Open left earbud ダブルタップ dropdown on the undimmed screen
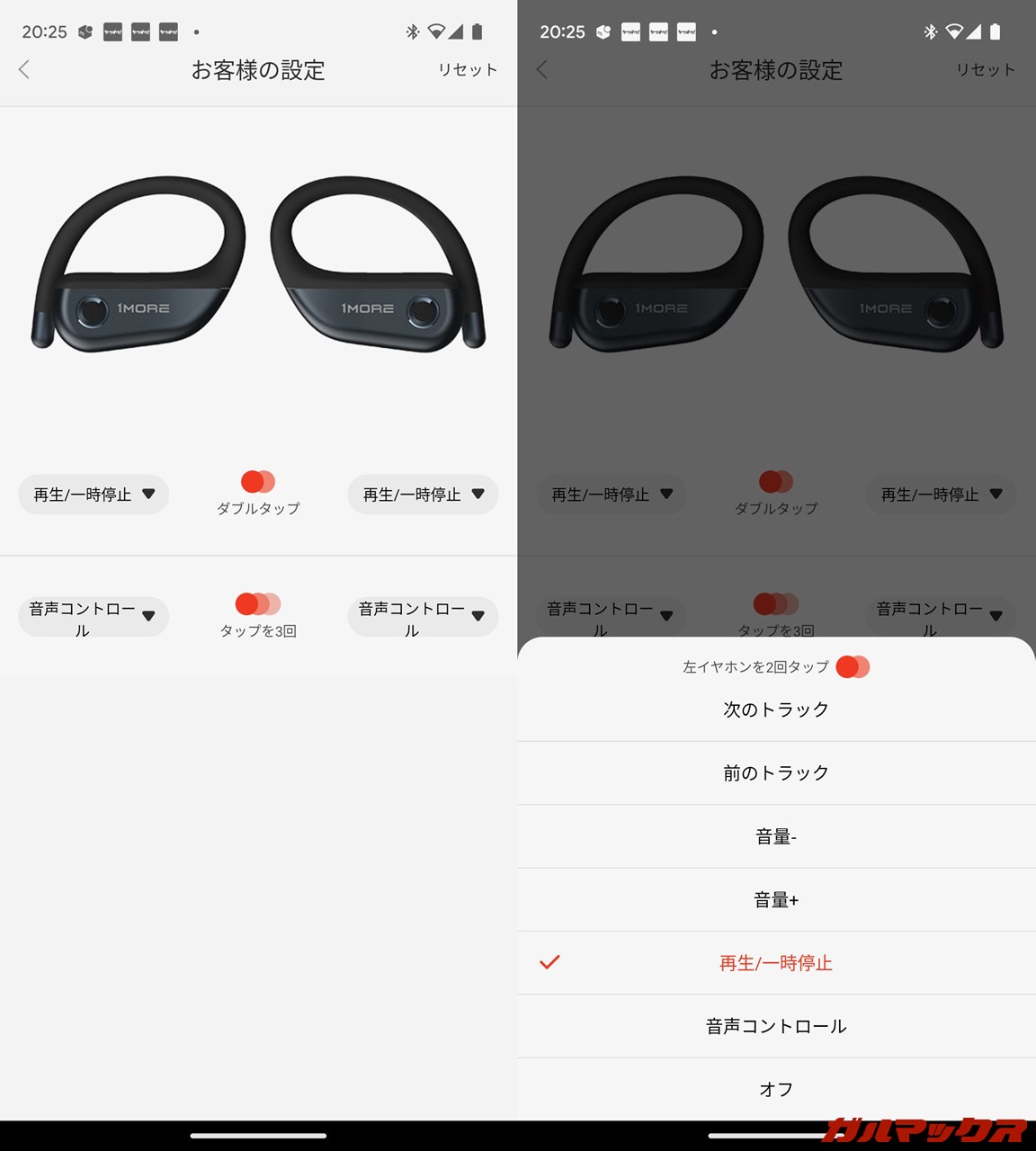The width and height of the screenshot is (1036, 1151). point(94,495)
